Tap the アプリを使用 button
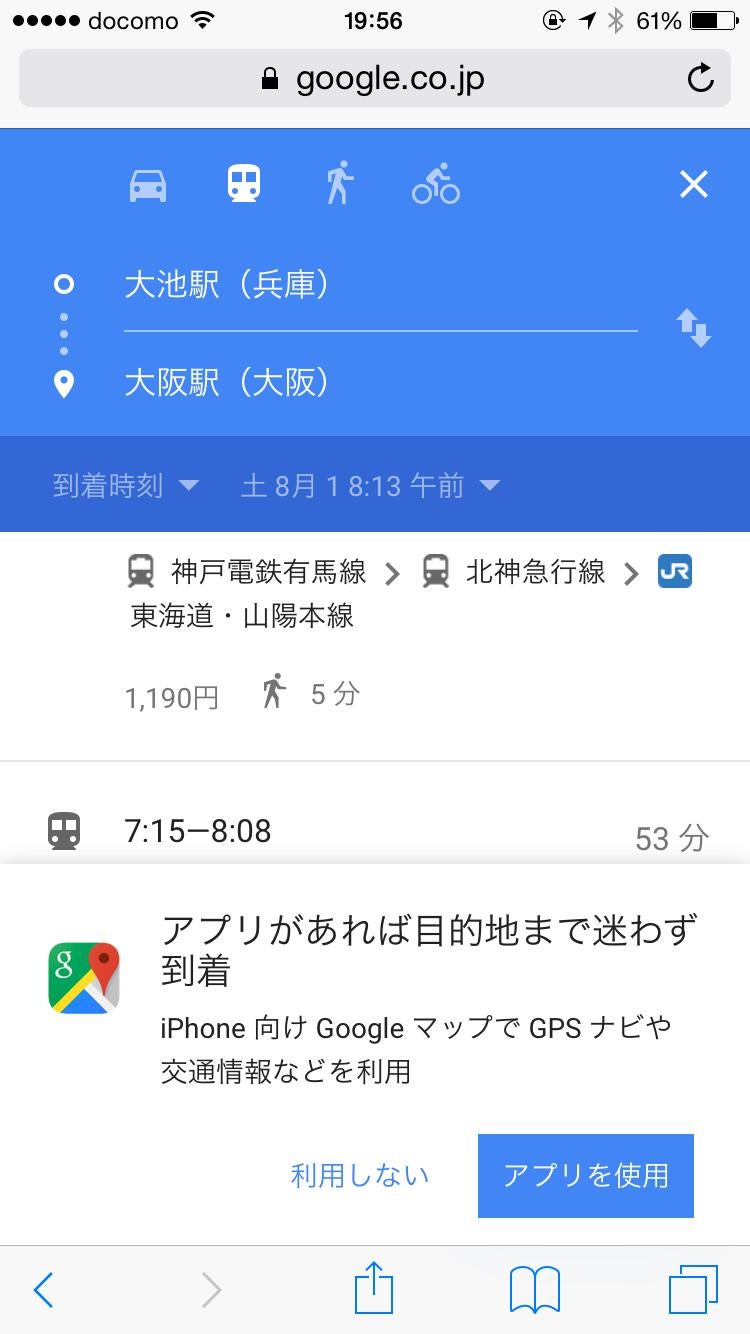This screenshot has height=1334, width=750. coord(585,1176)
